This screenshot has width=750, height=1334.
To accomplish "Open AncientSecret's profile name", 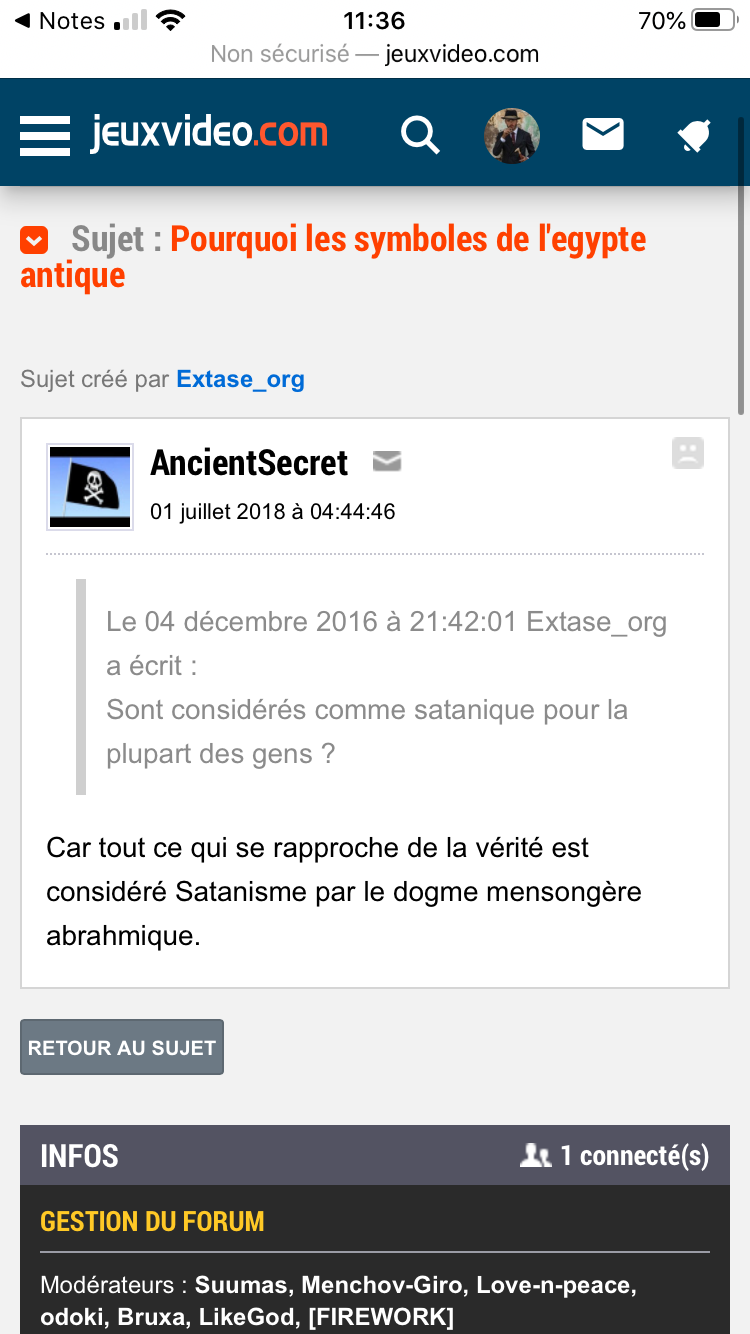I will 249,463.
